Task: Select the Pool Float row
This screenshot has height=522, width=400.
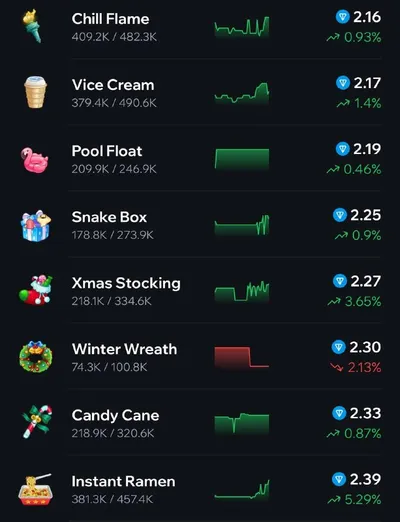Action: (200, 158)
